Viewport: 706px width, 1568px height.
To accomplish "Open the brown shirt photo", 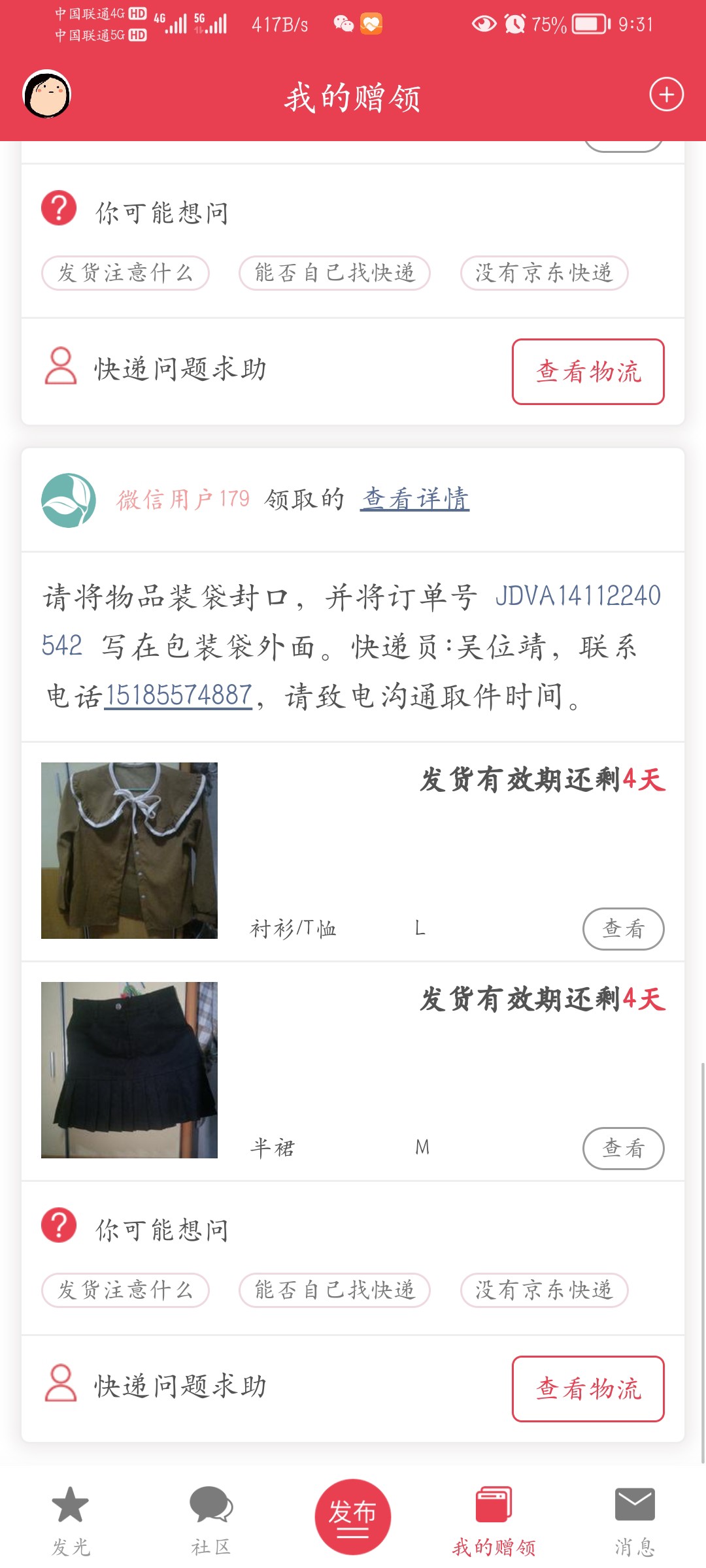I will click(129, 851).
